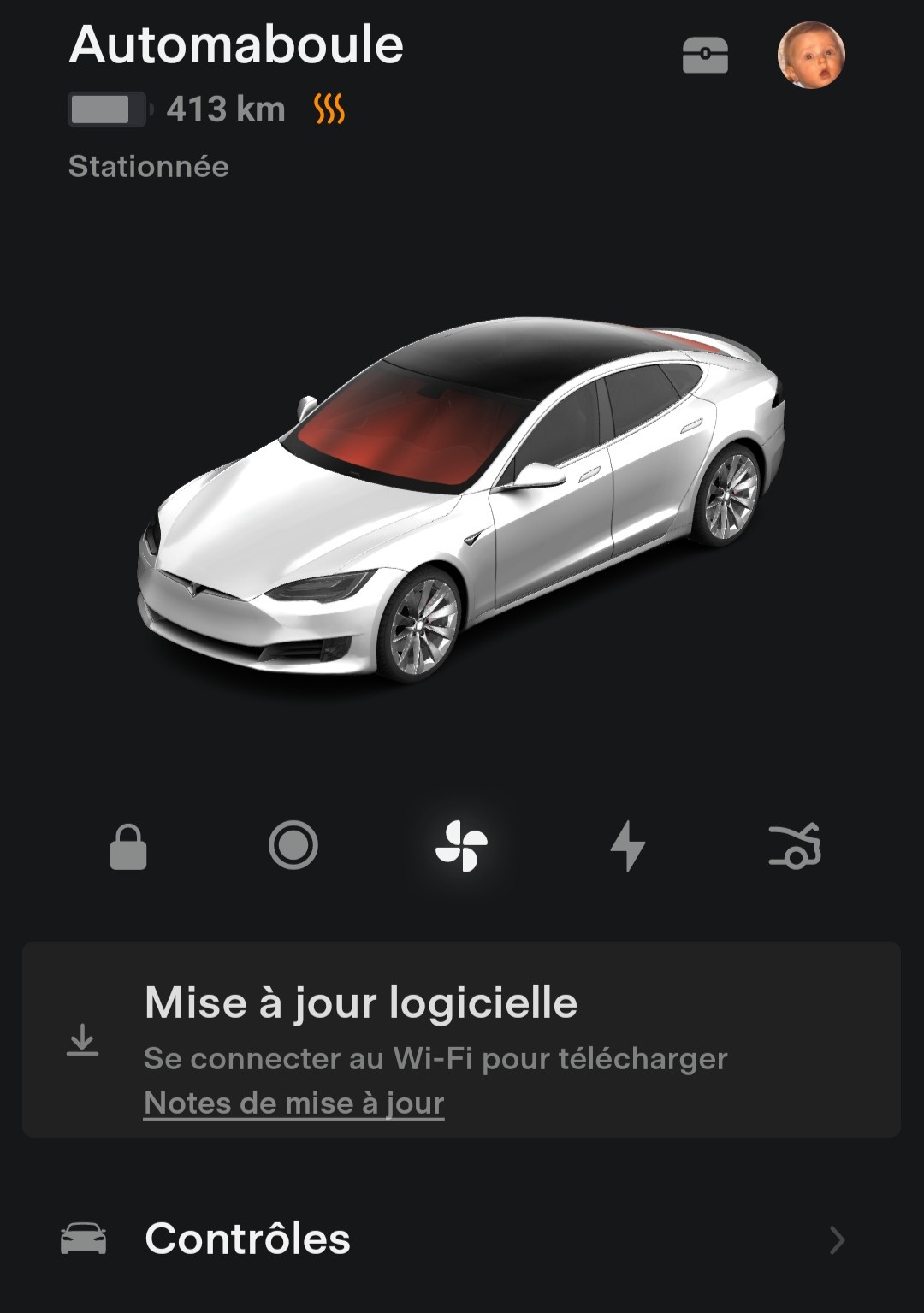Toggle the climate fan icon
The height and width of the screenshot is (1313, 924).
[x=461, y=846]
